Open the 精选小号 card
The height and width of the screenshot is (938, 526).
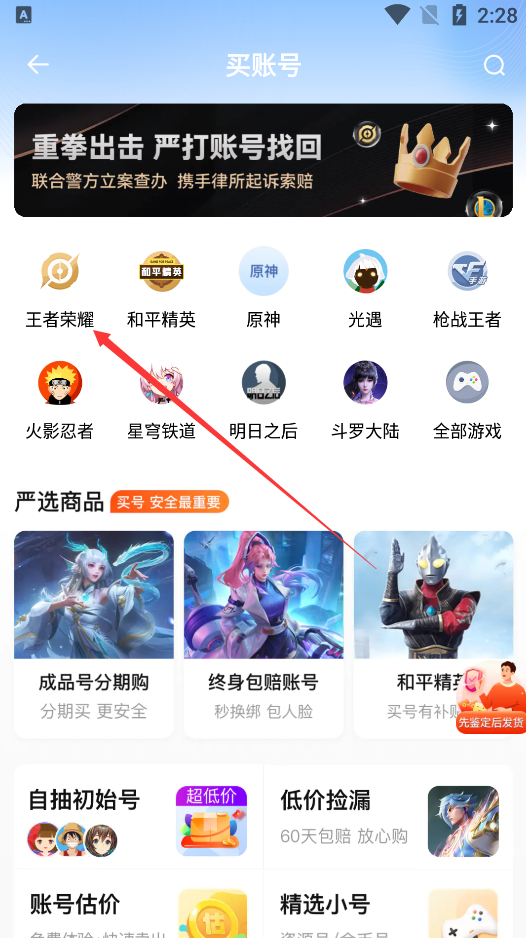(388, 904)
